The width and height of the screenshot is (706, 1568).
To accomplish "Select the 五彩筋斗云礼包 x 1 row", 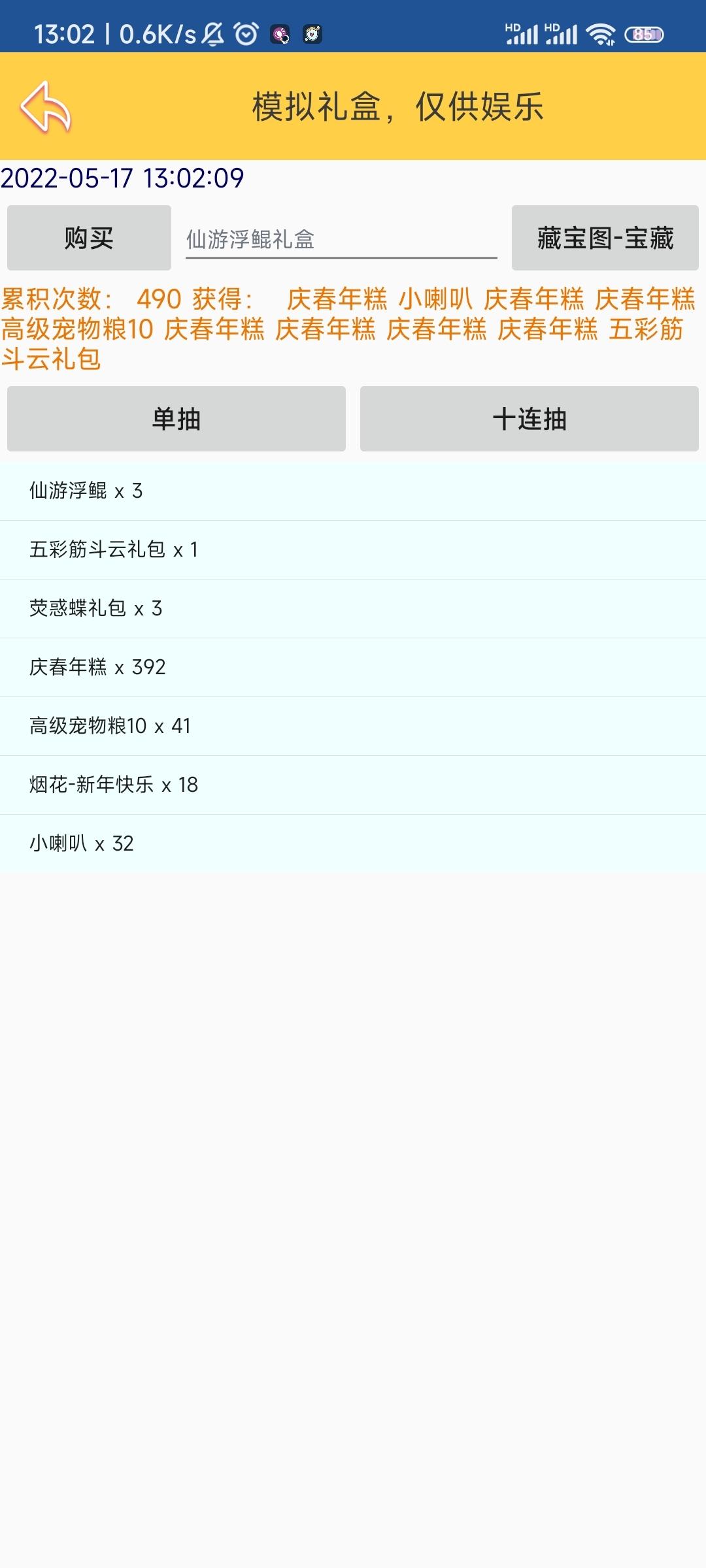I will click(x=353, y=549).
